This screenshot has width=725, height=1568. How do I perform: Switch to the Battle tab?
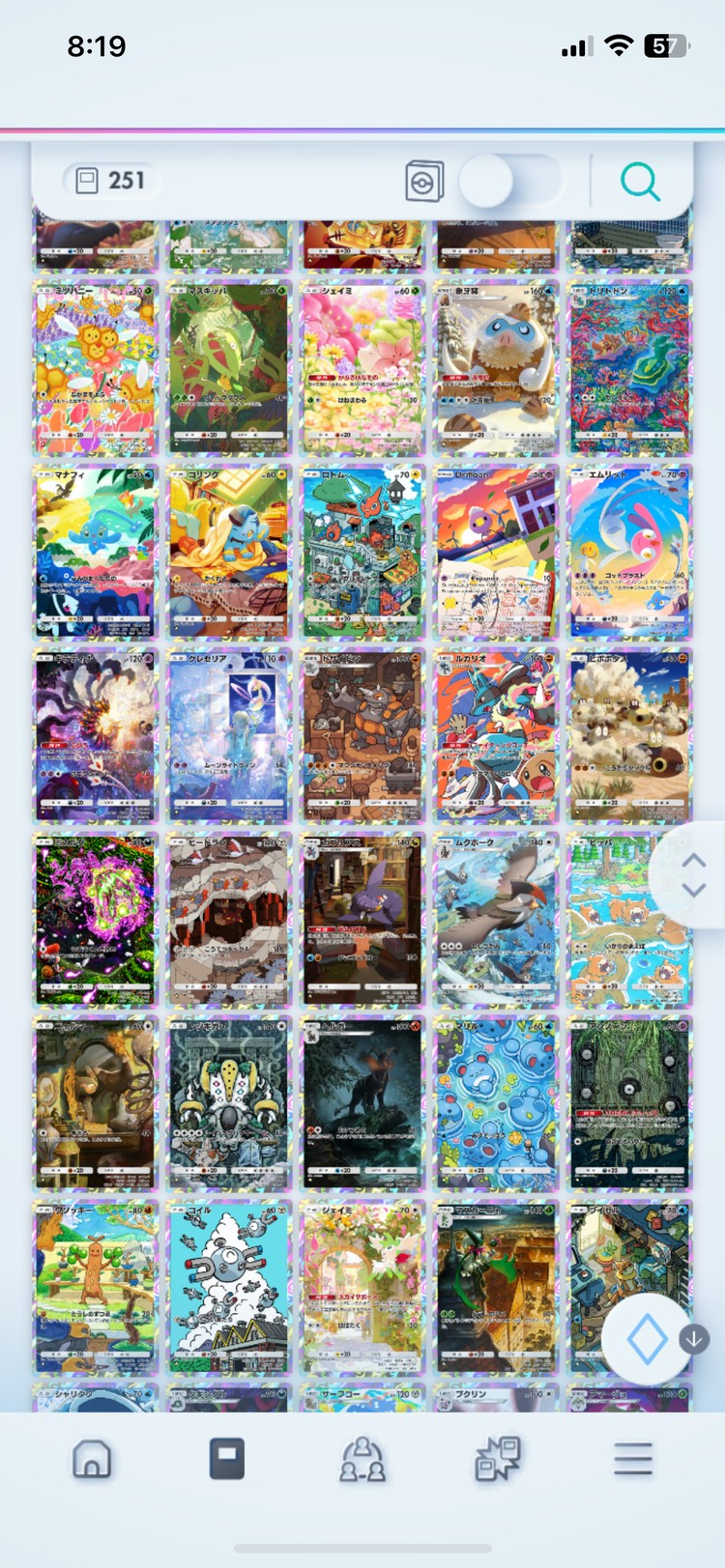[x=498, y=1458]
